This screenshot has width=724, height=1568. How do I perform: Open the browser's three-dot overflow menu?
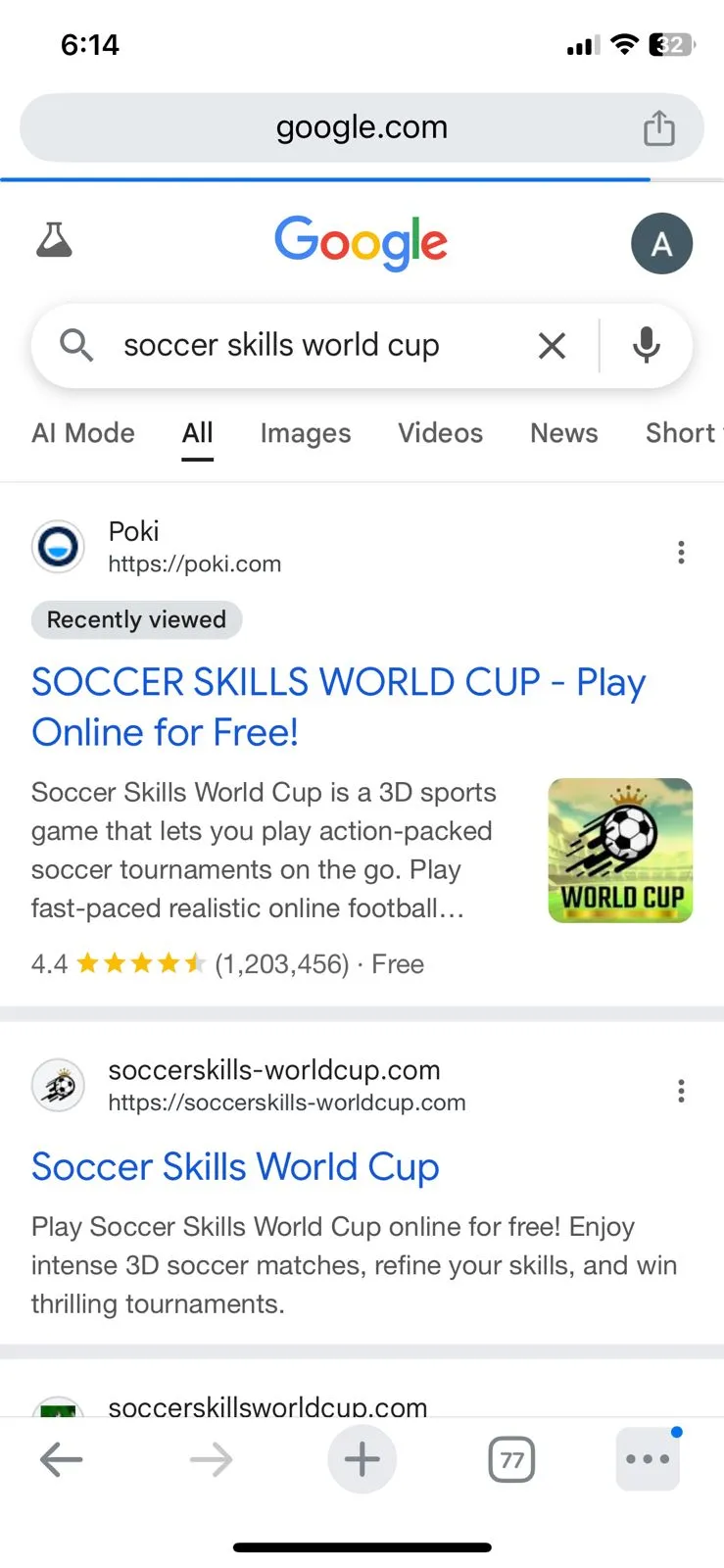[647, 1458]
